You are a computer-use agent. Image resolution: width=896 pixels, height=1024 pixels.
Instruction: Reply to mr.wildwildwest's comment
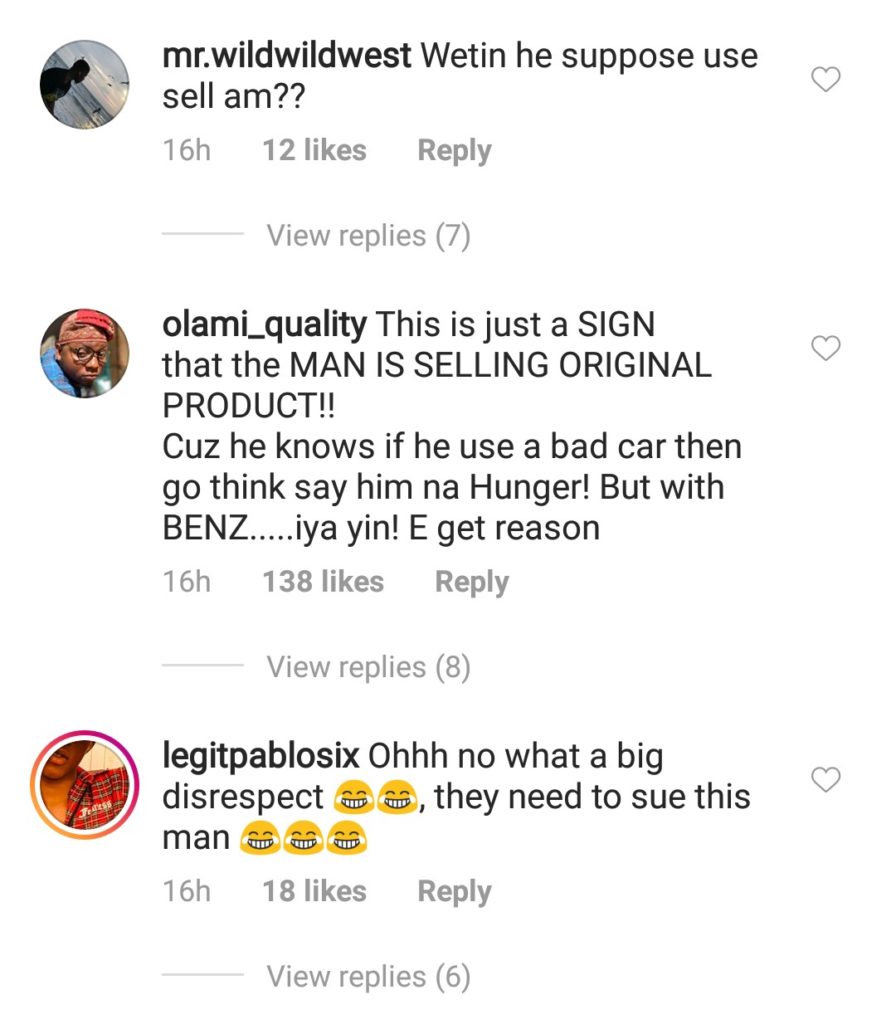tap(454, 151)
